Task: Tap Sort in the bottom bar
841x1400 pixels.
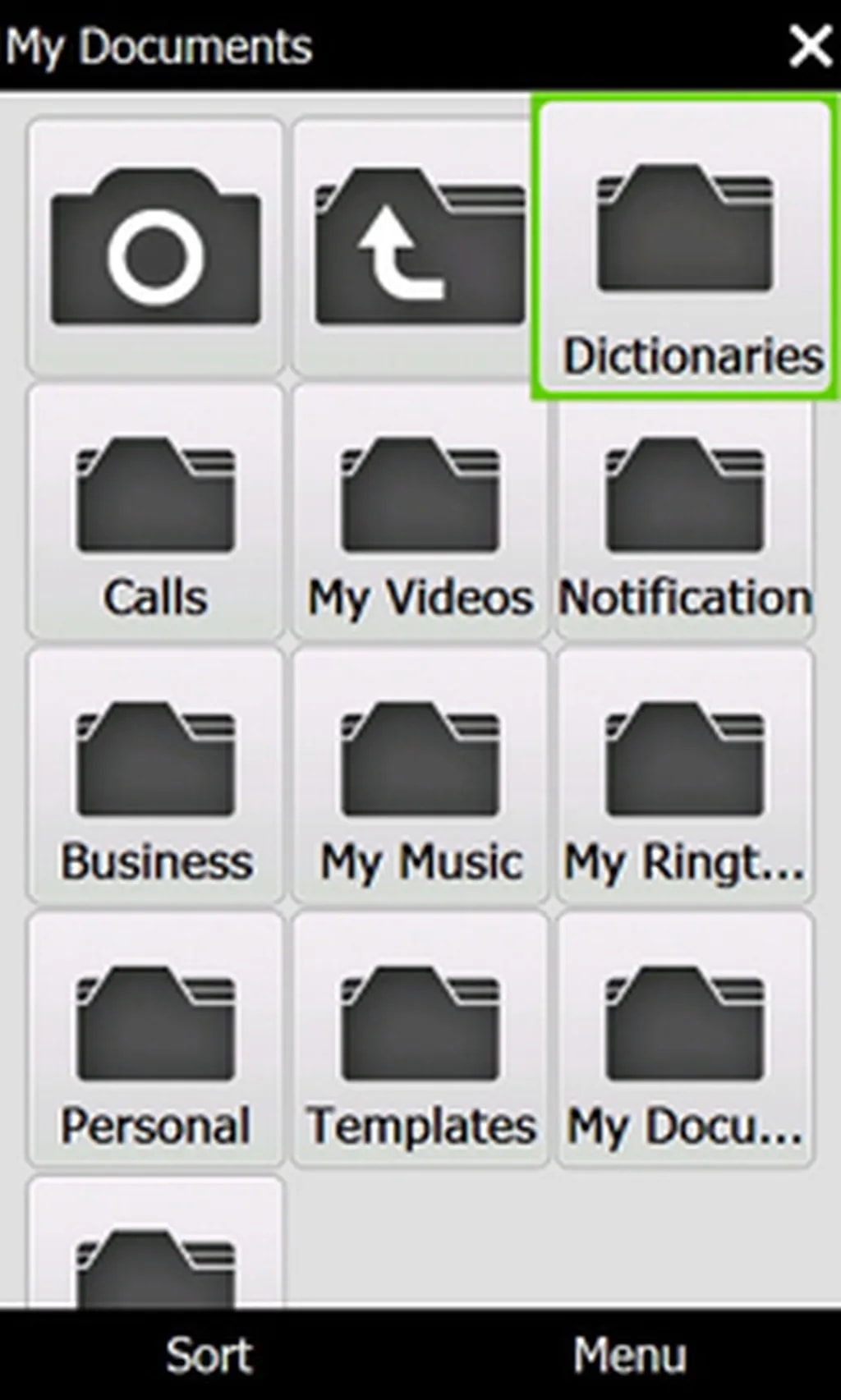Action: (209, 1355)
